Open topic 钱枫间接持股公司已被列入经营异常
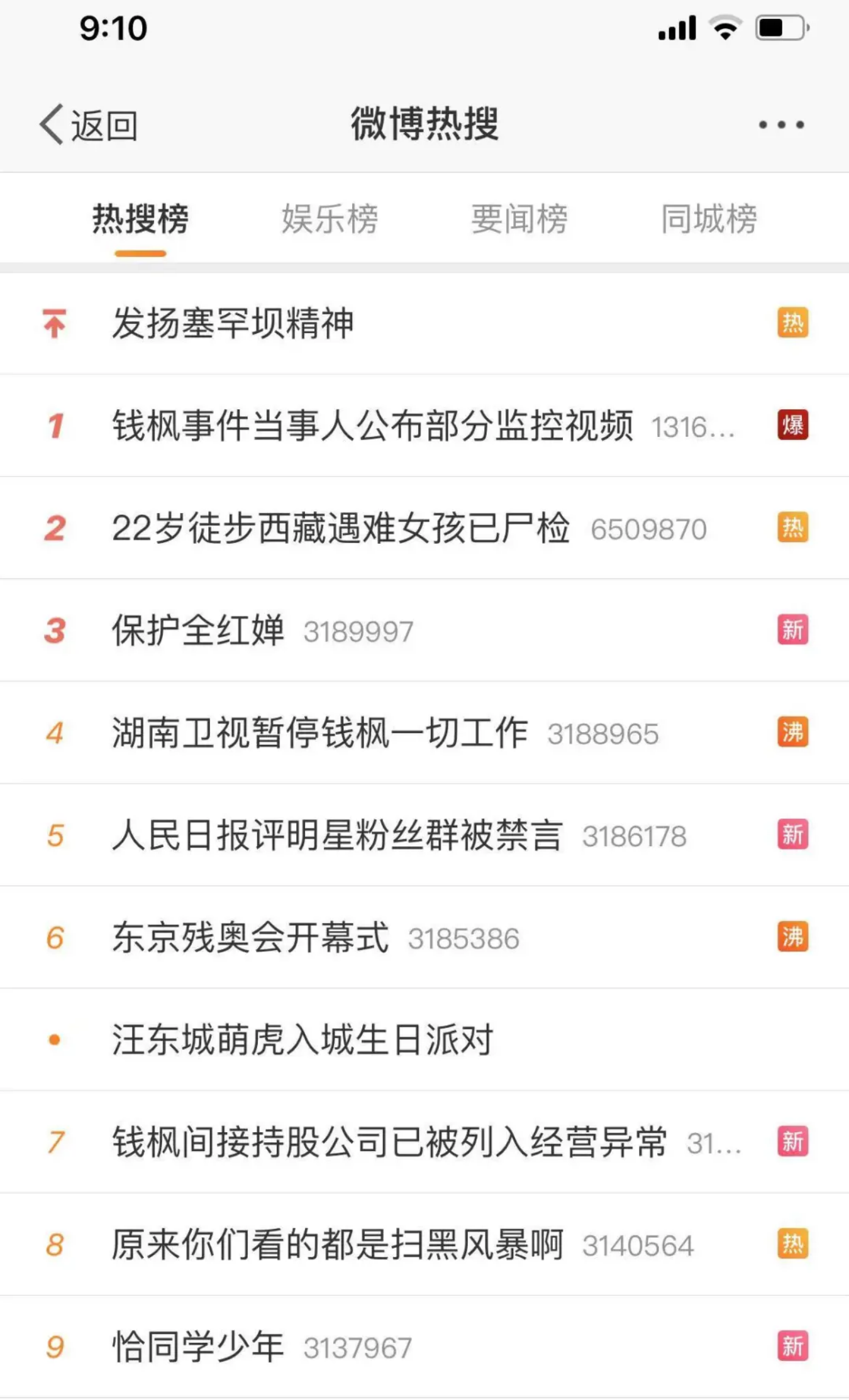Image resolution: width=849 pixels, height=1400 pixels. click(389, 1142)
